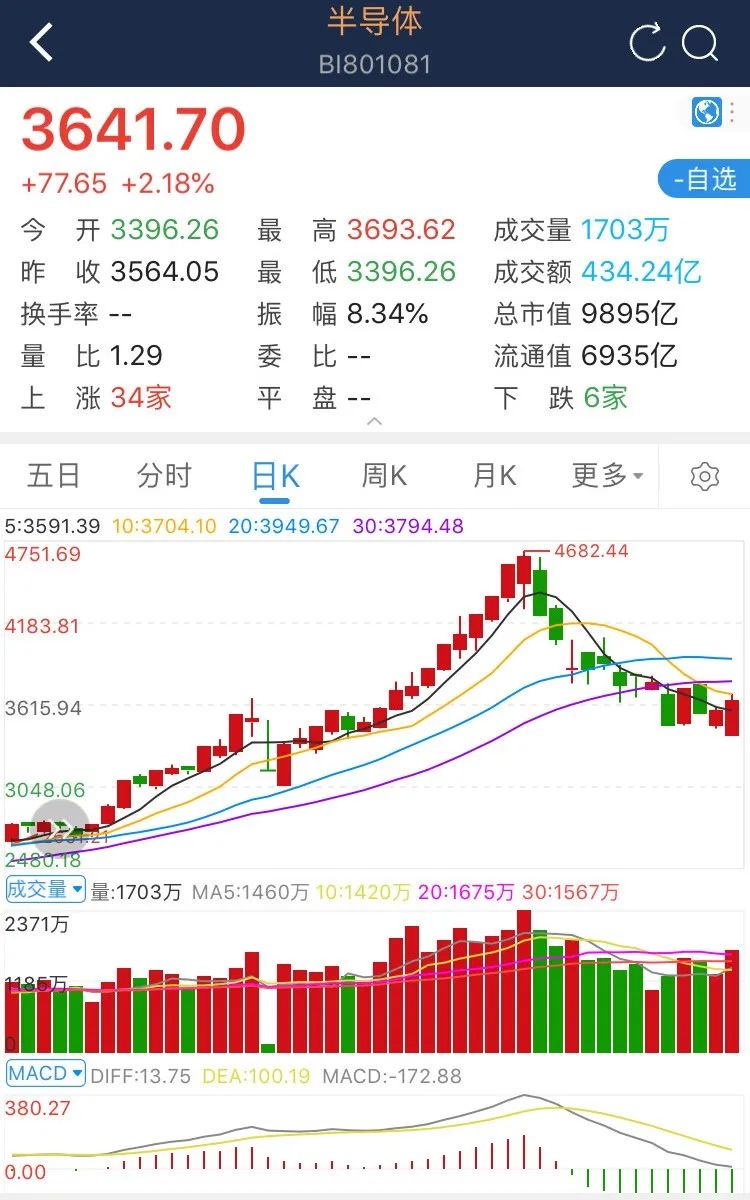Open the globe icon beside the price
The width and height of the screenshot is (750, 1200).
click(x=706, y=111)
